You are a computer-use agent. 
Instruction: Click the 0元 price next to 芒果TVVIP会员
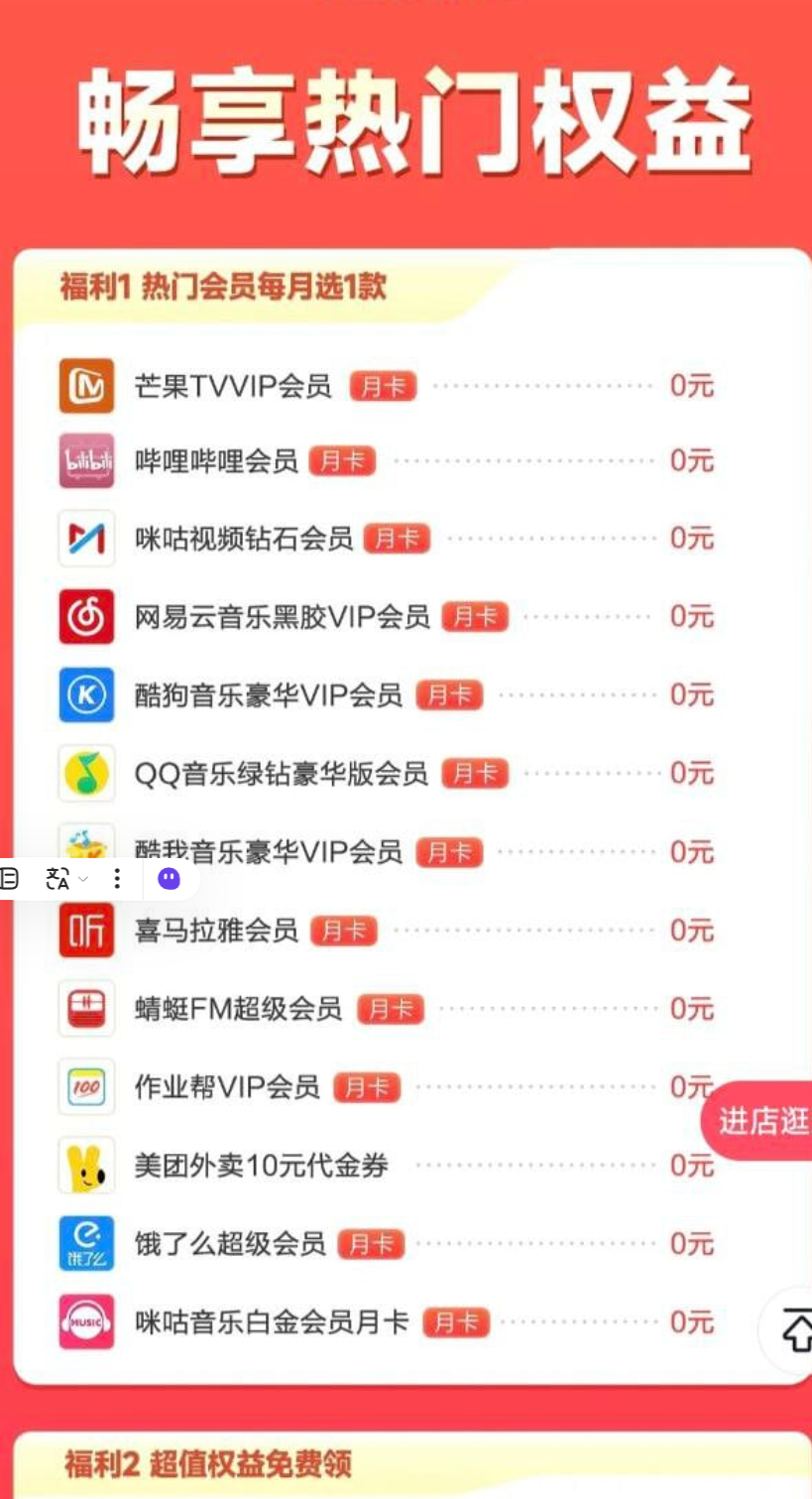[691, 385]
